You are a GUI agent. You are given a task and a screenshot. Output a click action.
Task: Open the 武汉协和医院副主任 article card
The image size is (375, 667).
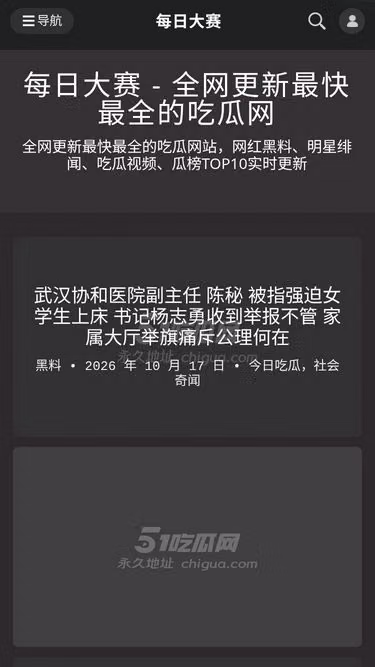(188, 337)
